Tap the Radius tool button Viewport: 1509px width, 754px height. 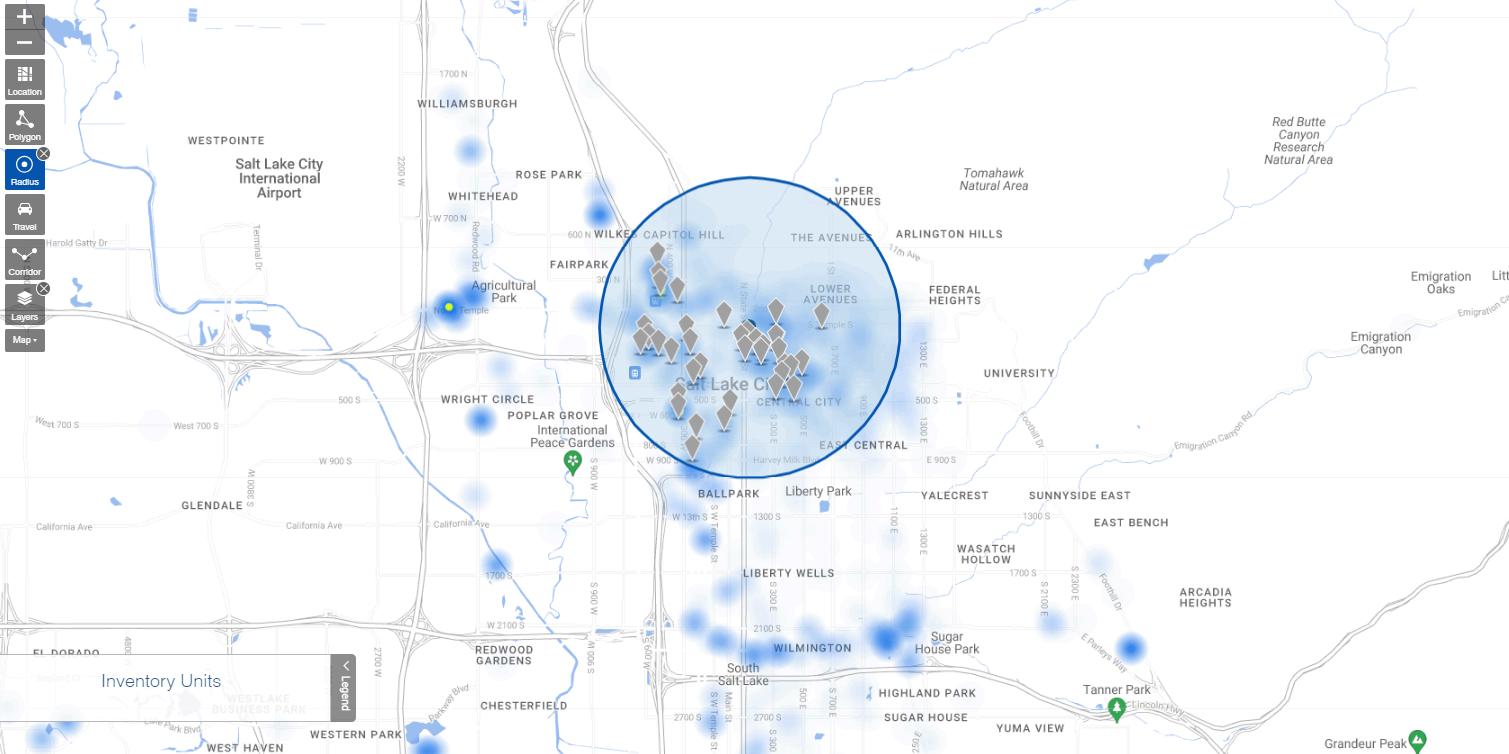point(24,169)
